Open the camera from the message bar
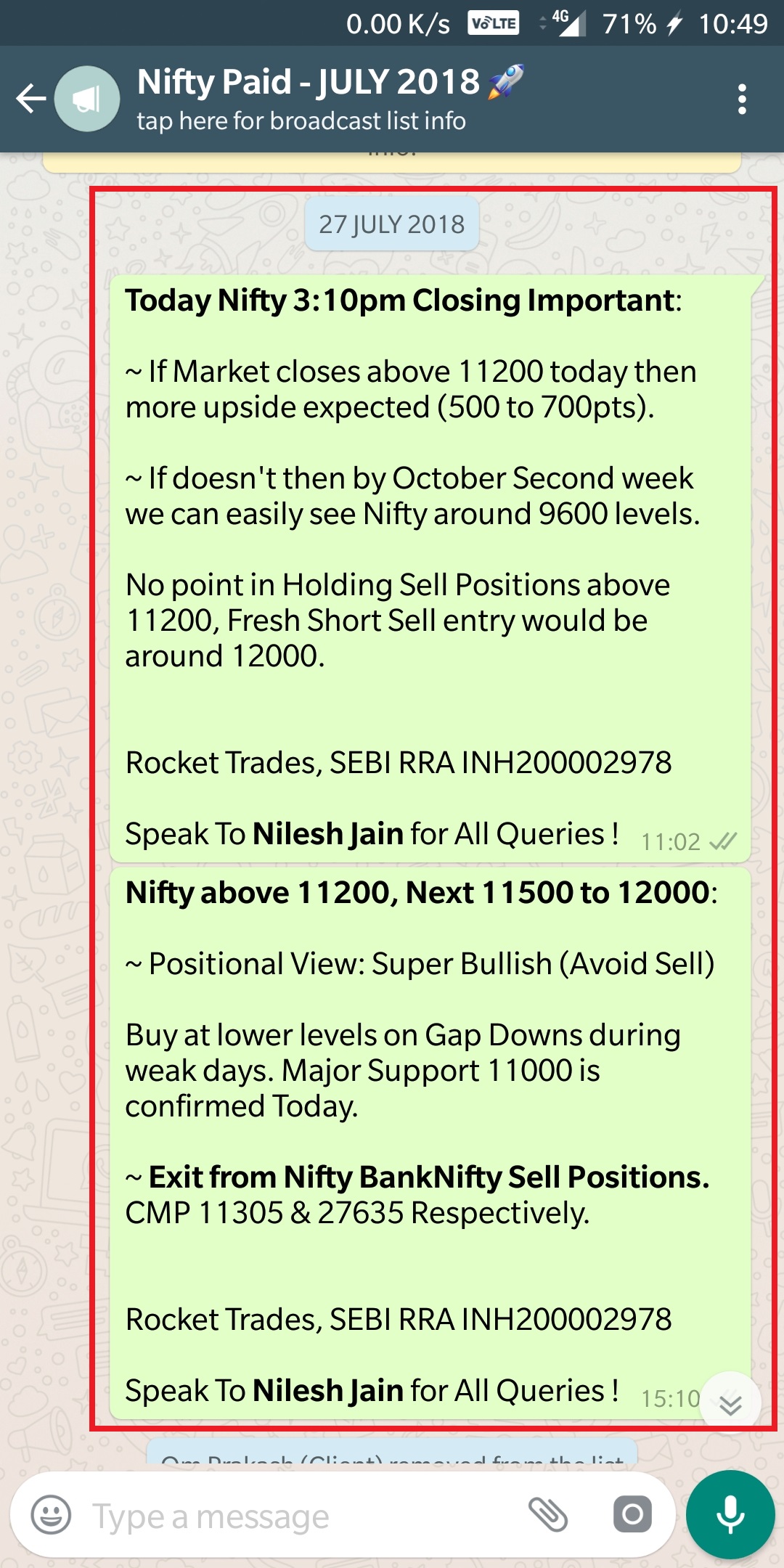The height and width of the screenshot is (1568, 784). pos(632,1514)
